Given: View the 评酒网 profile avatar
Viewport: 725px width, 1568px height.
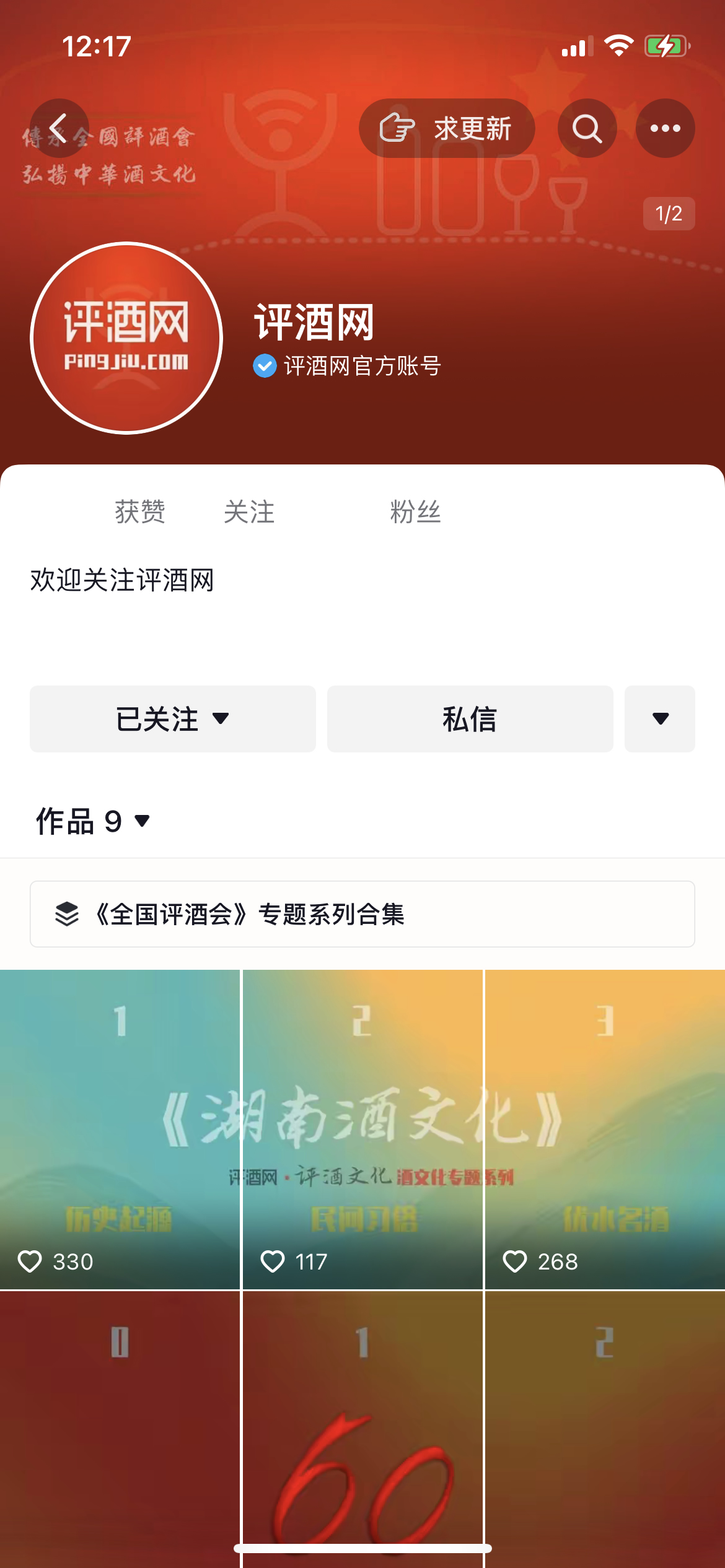Looking at the screenshot, I should coord(126,338).
